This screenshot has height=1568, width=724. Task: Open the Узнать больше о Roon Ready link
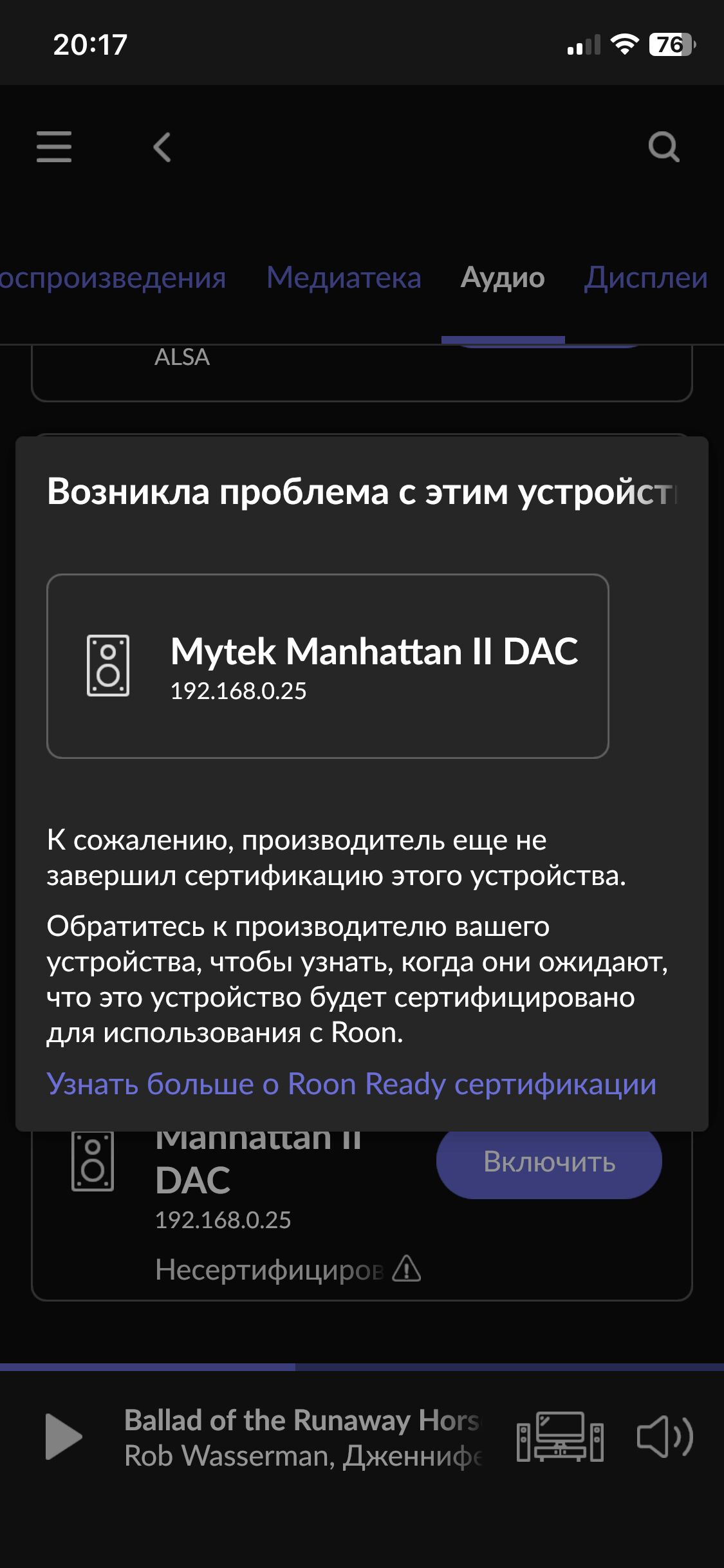click(351, 1084)
